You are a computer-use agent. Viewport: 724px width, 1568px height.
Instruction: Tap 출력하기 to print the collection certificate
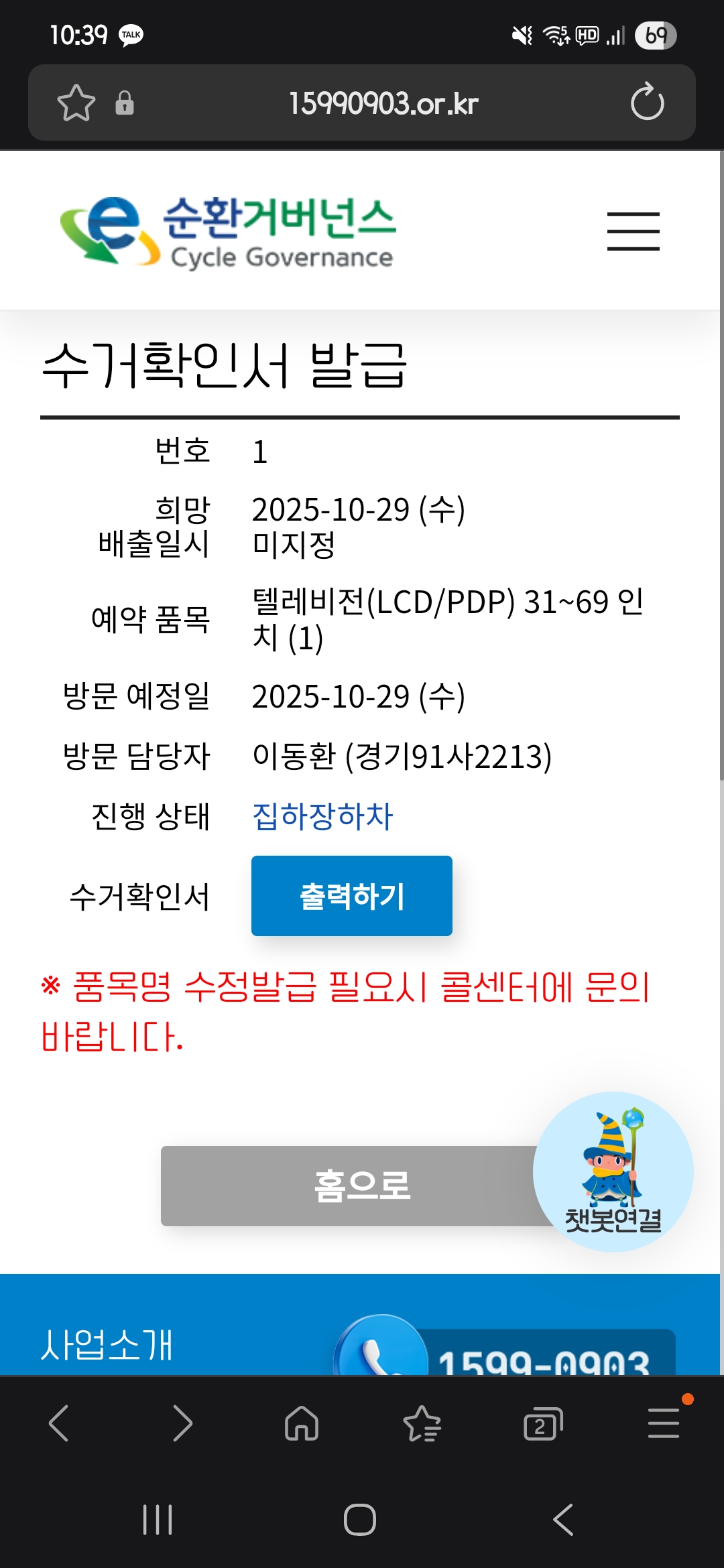click(352, 896)
